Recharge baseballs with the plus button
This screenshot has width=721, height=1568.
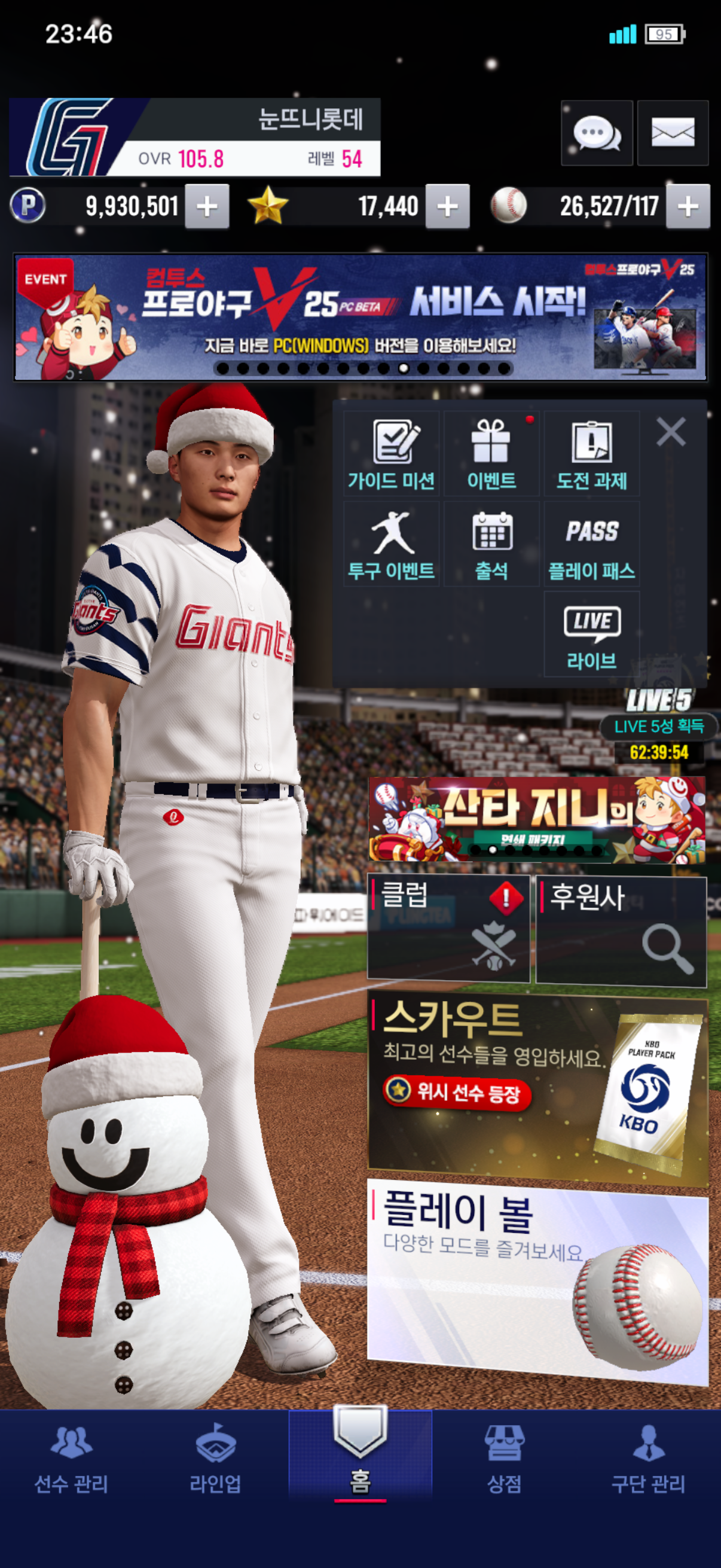tap(688, 206)
